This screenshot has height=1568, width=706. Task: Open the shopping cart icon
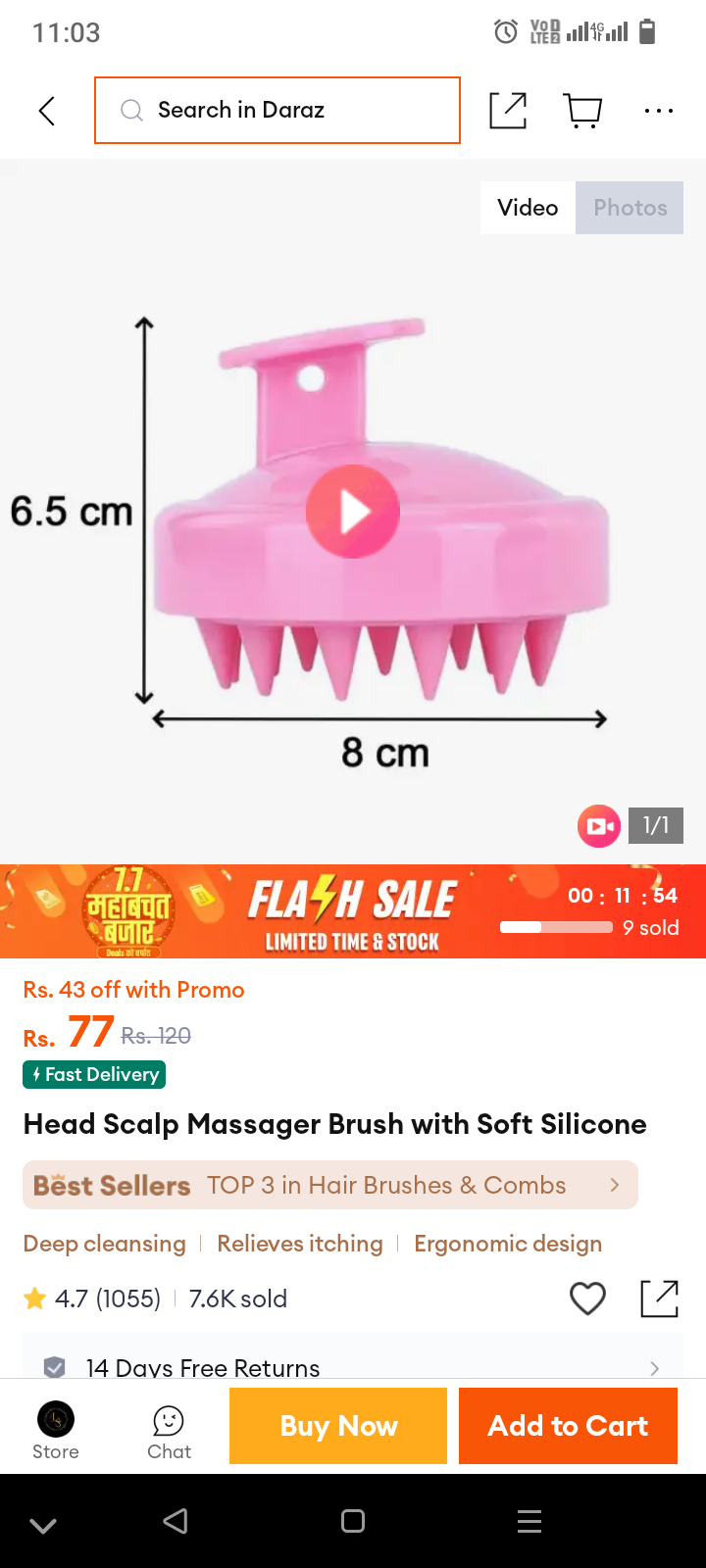(583, 111)
